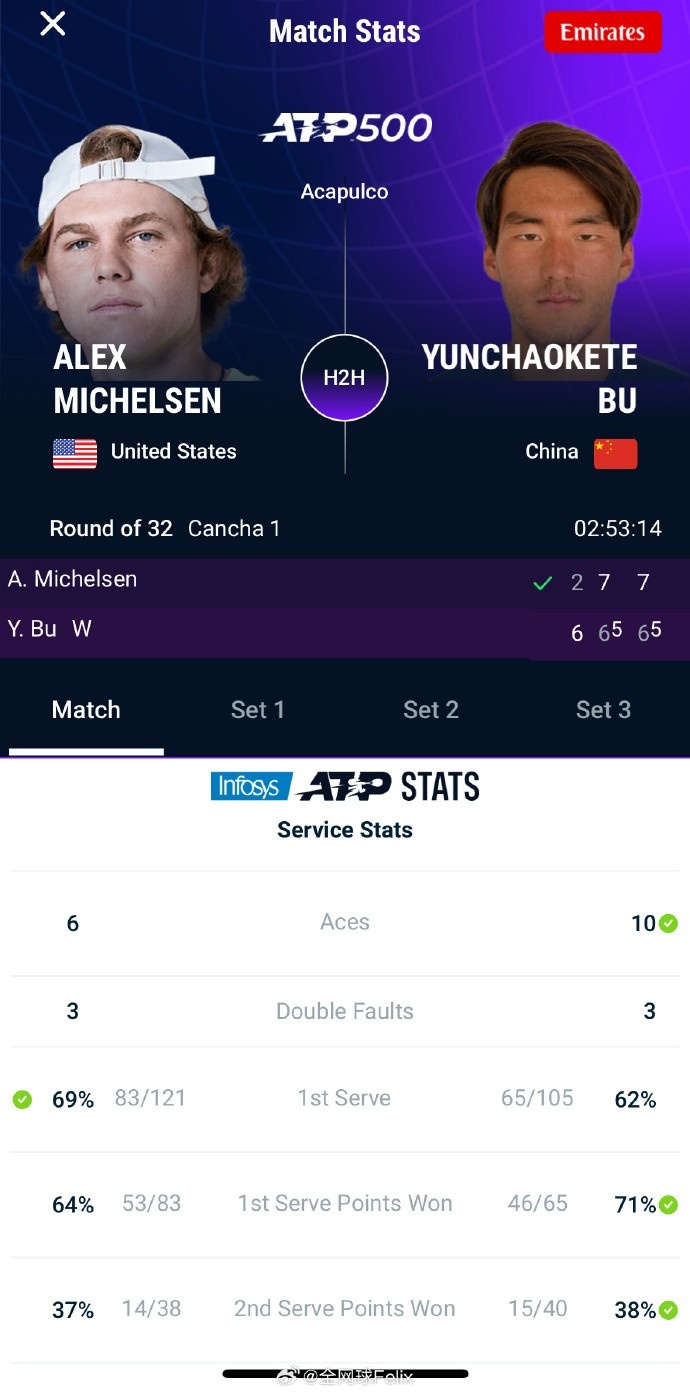Open the H2H head-to-head comparison
Image resolution: width=690 pixels, height=1392 pixels.
[344, 378]
